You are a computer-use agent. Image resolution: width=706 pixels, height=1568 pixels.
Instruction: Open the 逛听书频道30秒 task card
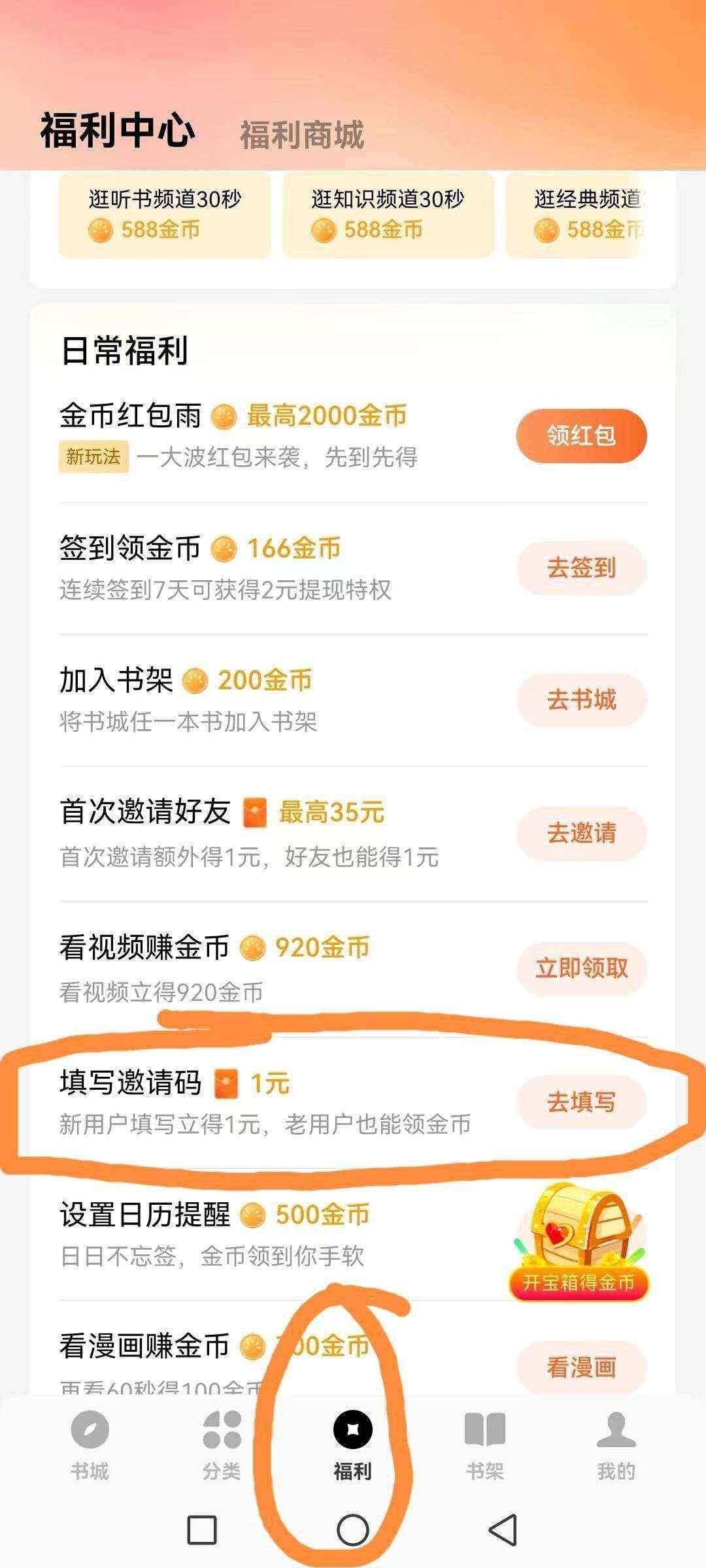click(x=165, y=215)
